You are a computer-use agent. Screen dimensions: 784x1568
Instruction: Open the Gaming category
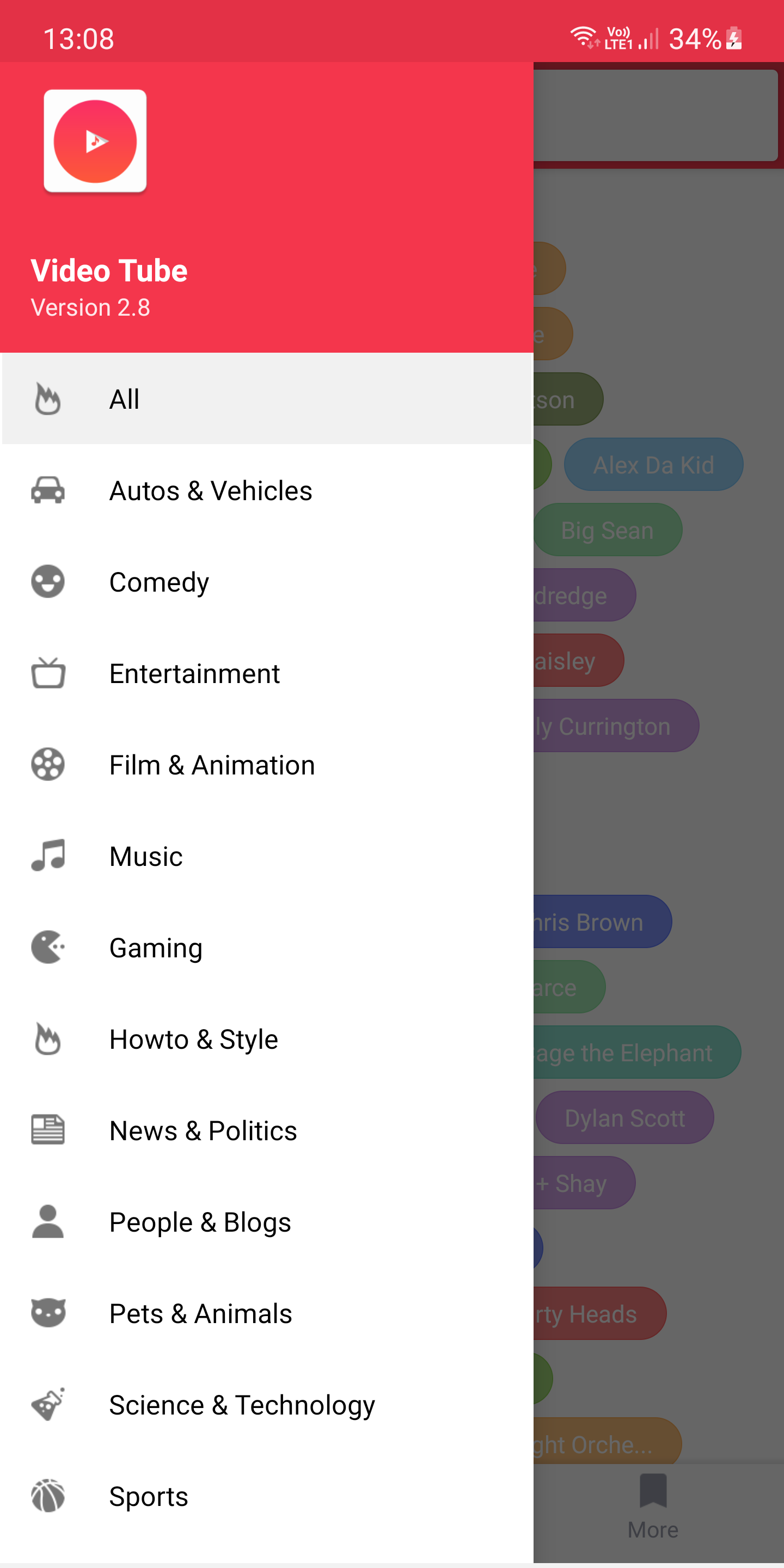156,948
